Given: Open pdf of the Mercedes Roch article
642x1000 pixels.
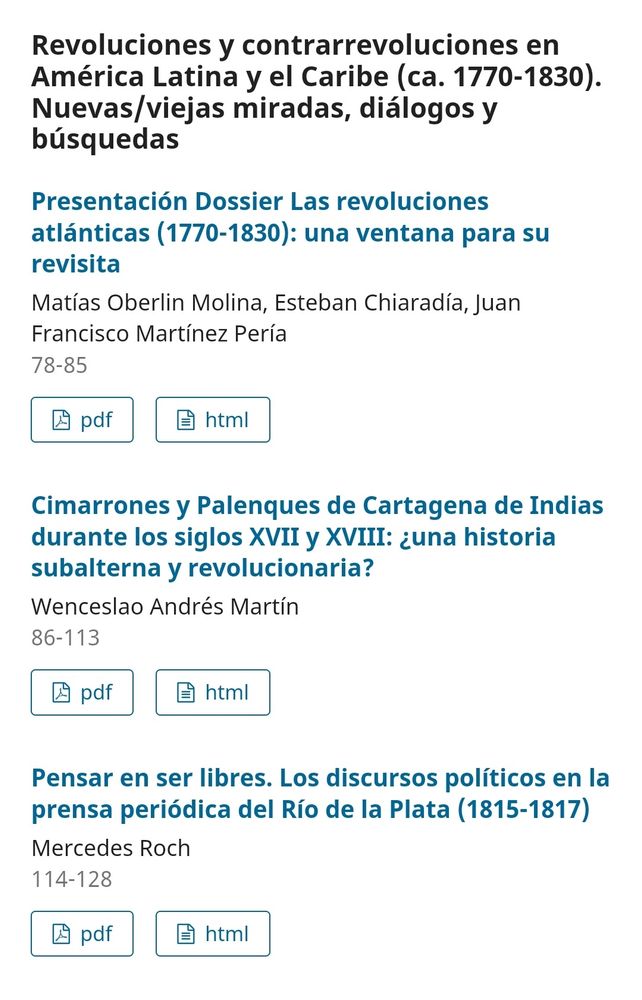Looking at the screenshot, I should [82, 934].
